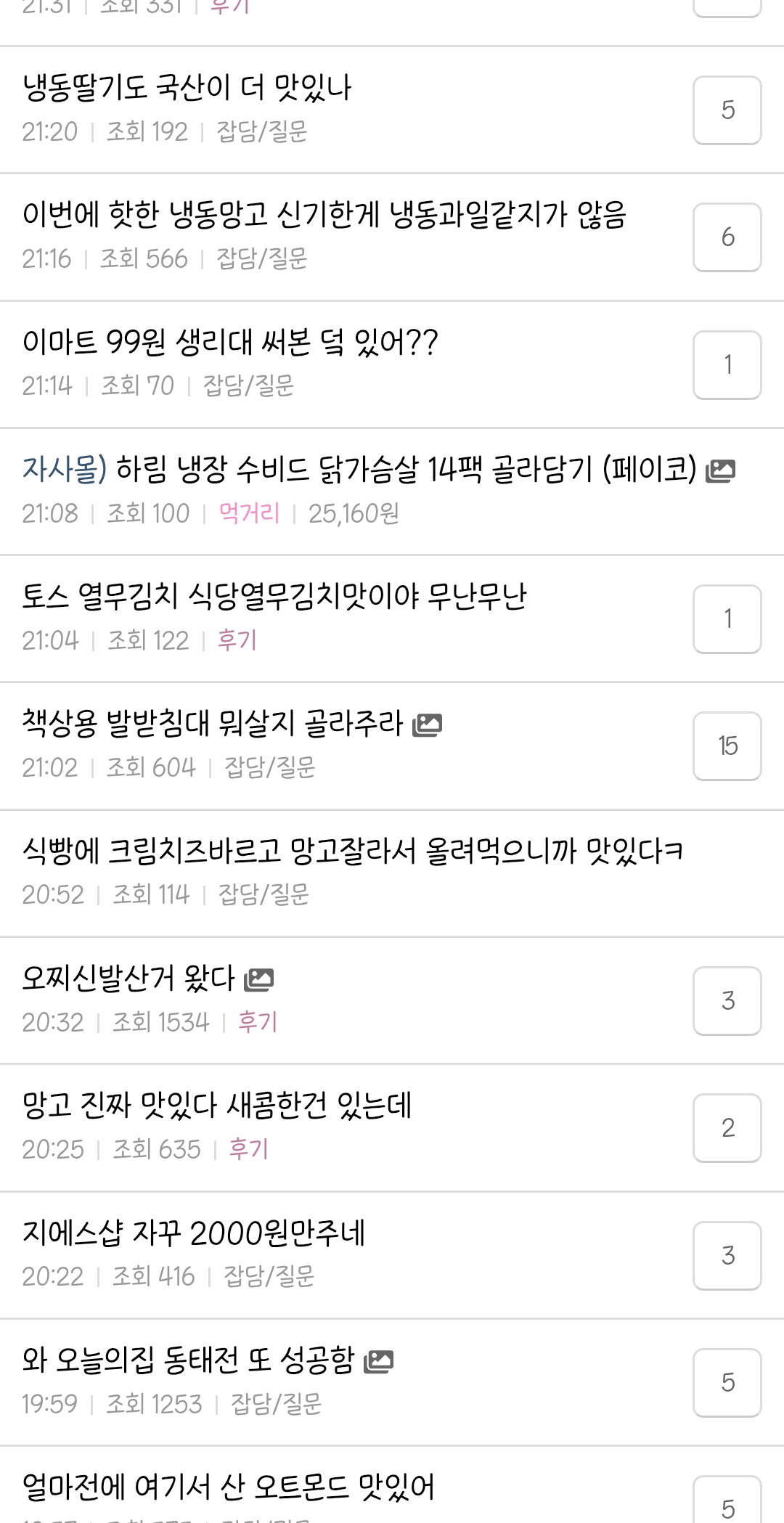Open the 냉동망고 신기하게 post
Viewport: 784px width, 1523px height.
point(324,215)
